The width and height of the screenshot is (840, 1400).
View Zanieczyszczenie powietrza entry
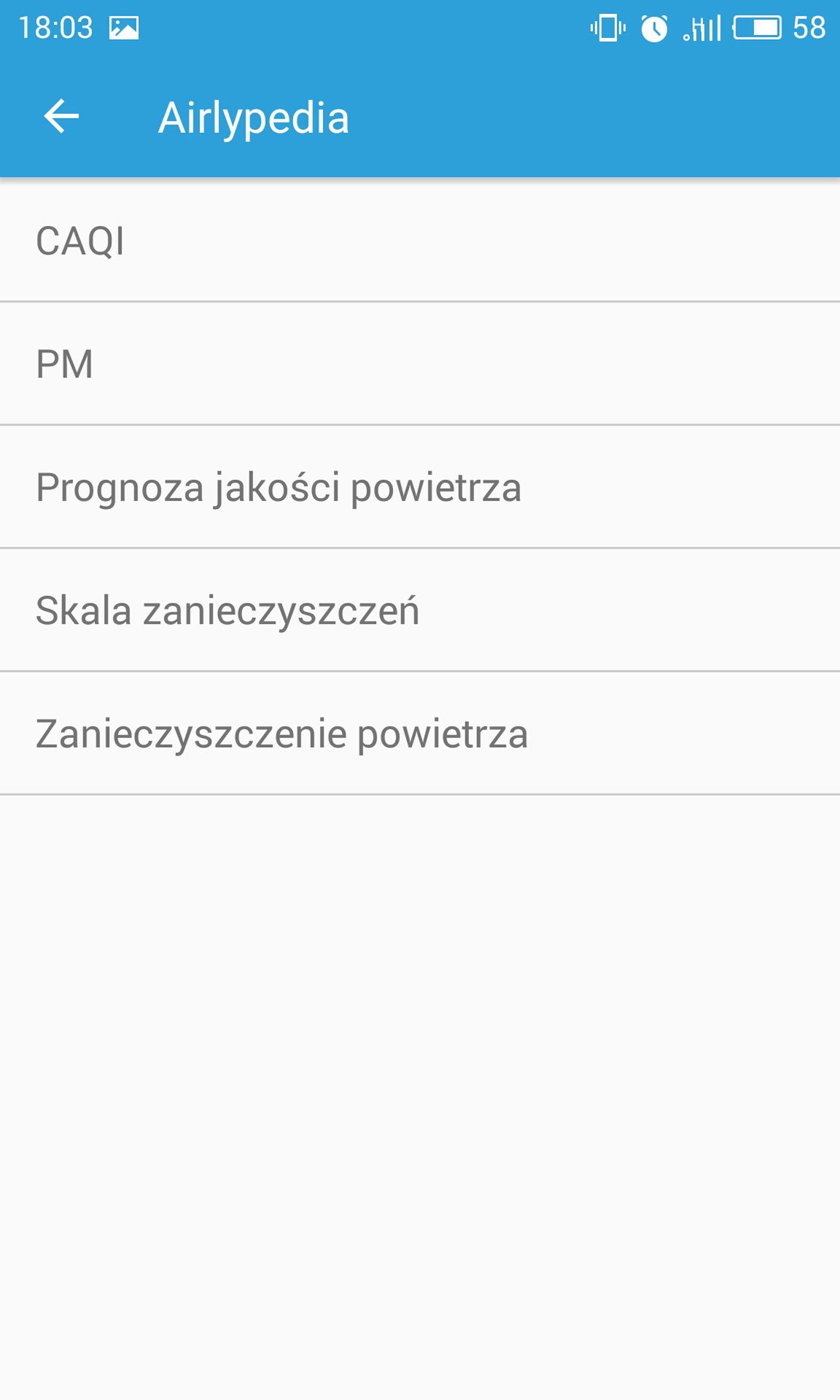click(x=420, y=733)
